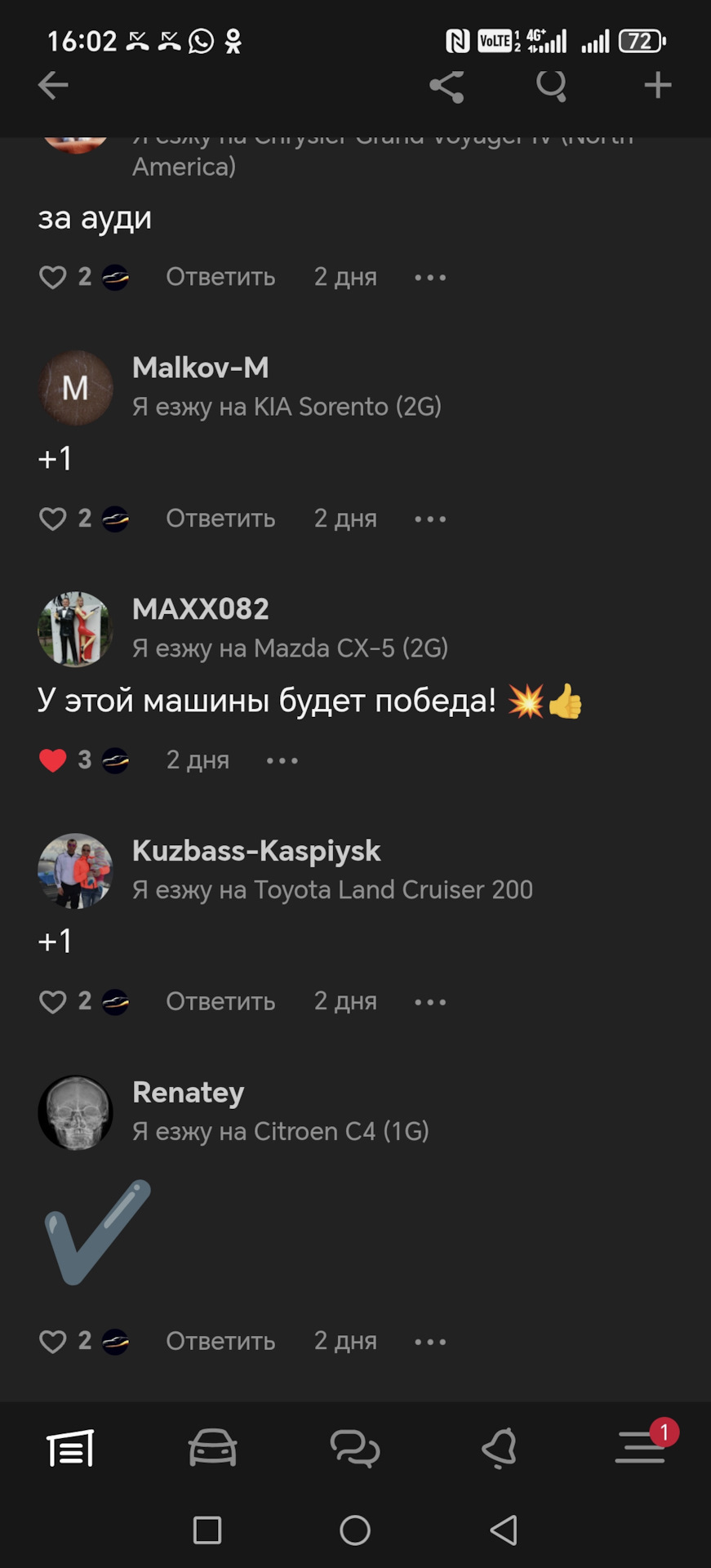
Task: Tap the plus icon in header
Action: point(657,85)
